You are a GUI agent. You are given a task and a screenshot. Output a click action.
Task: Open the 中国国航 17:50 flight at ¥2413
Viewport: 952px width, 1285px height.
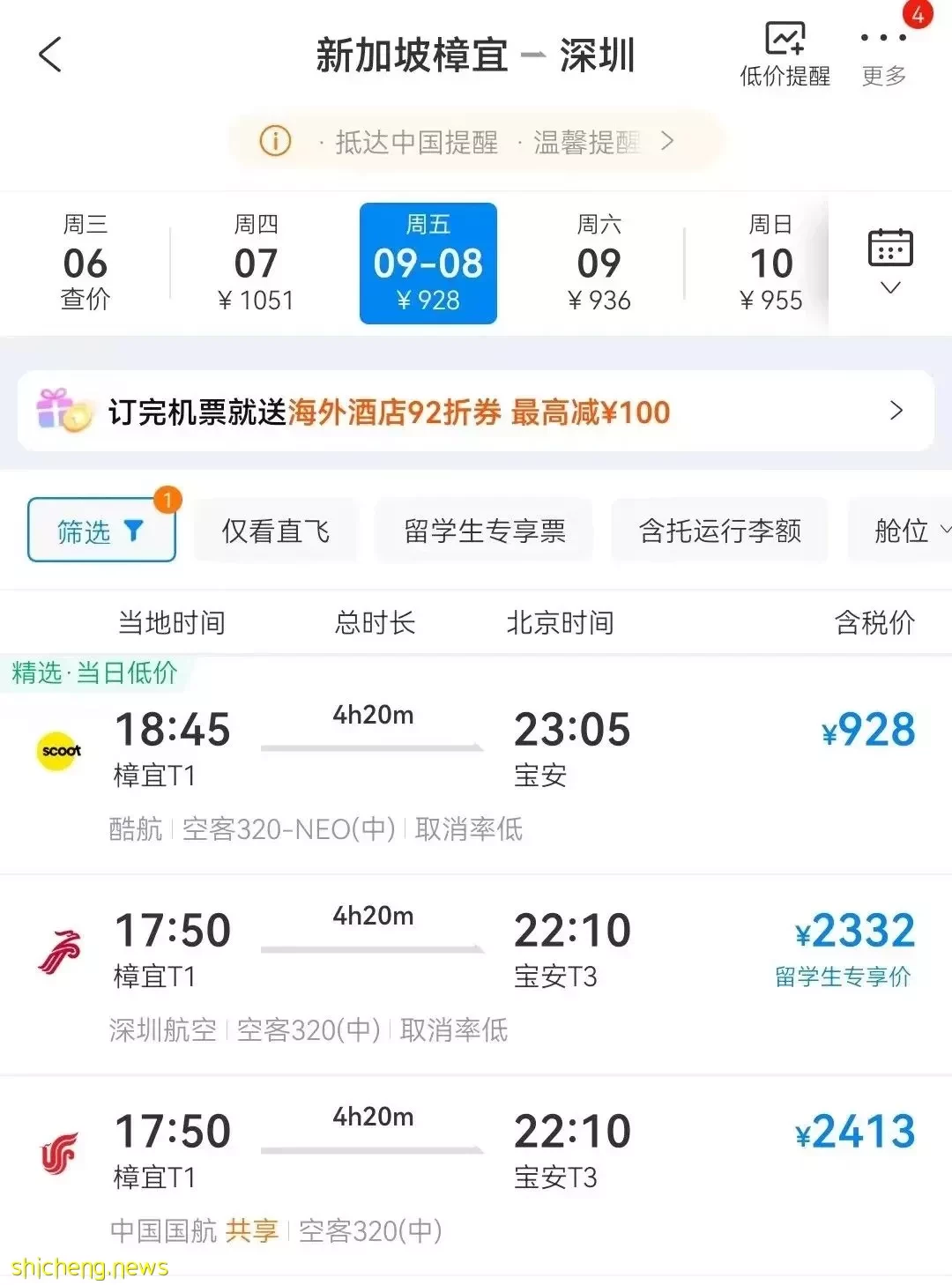click(476, 1172)
